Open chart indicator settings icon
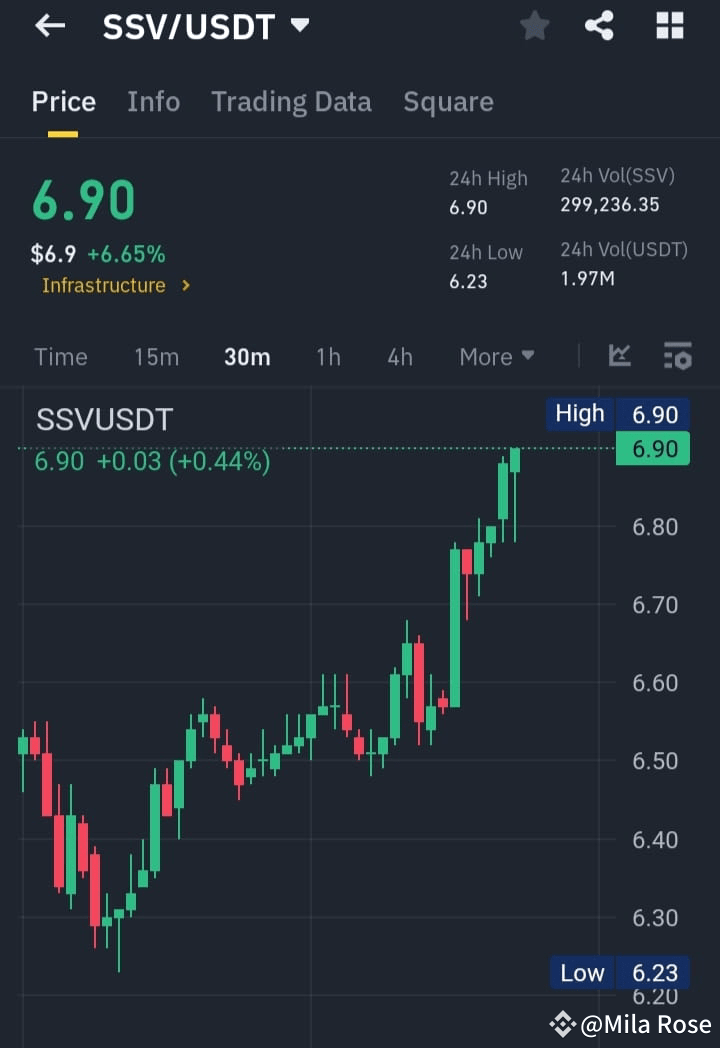 pyautogui.click(x=678, y=356)
